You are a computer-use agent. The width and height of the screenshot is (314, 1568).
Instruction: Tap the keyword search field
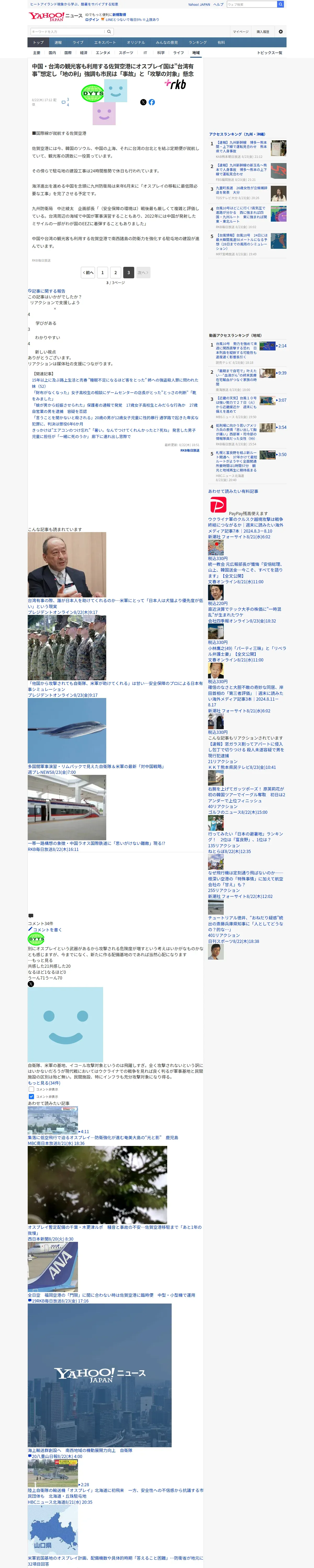pyautogui.click(x=67, y=32)
